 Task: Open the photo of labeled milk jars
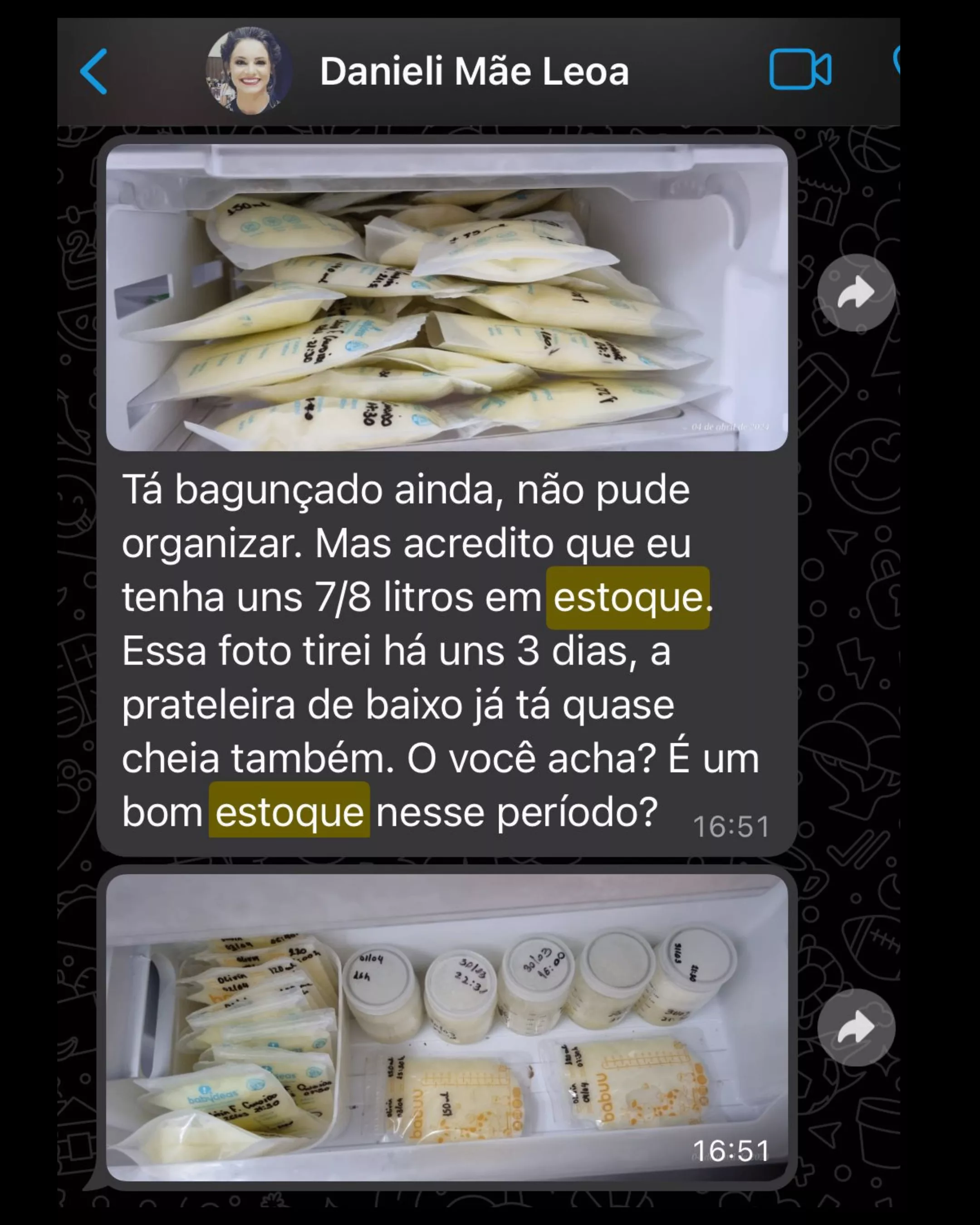coord(446,1028)
